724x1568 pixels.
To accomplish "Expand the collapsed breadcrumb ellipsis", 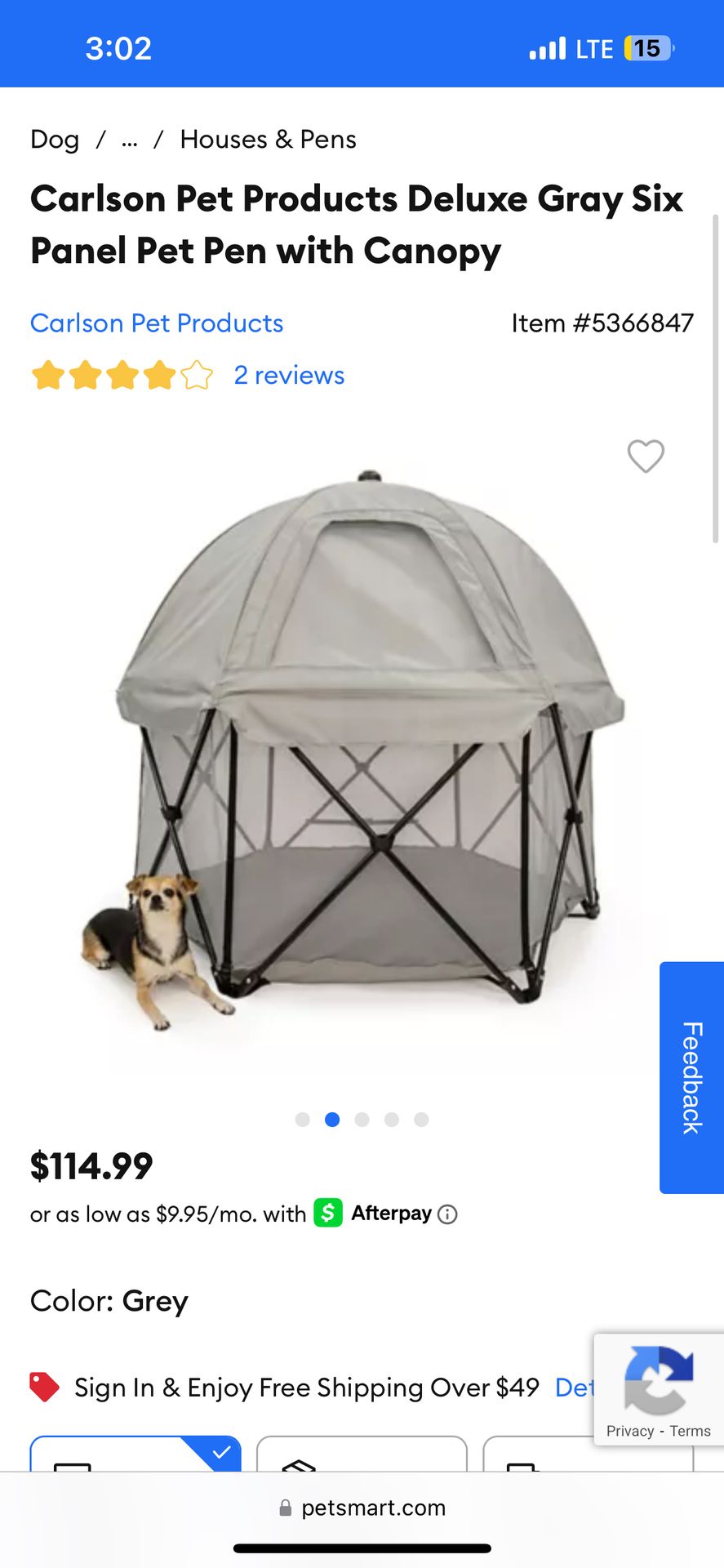I will [x=129, y=140].
